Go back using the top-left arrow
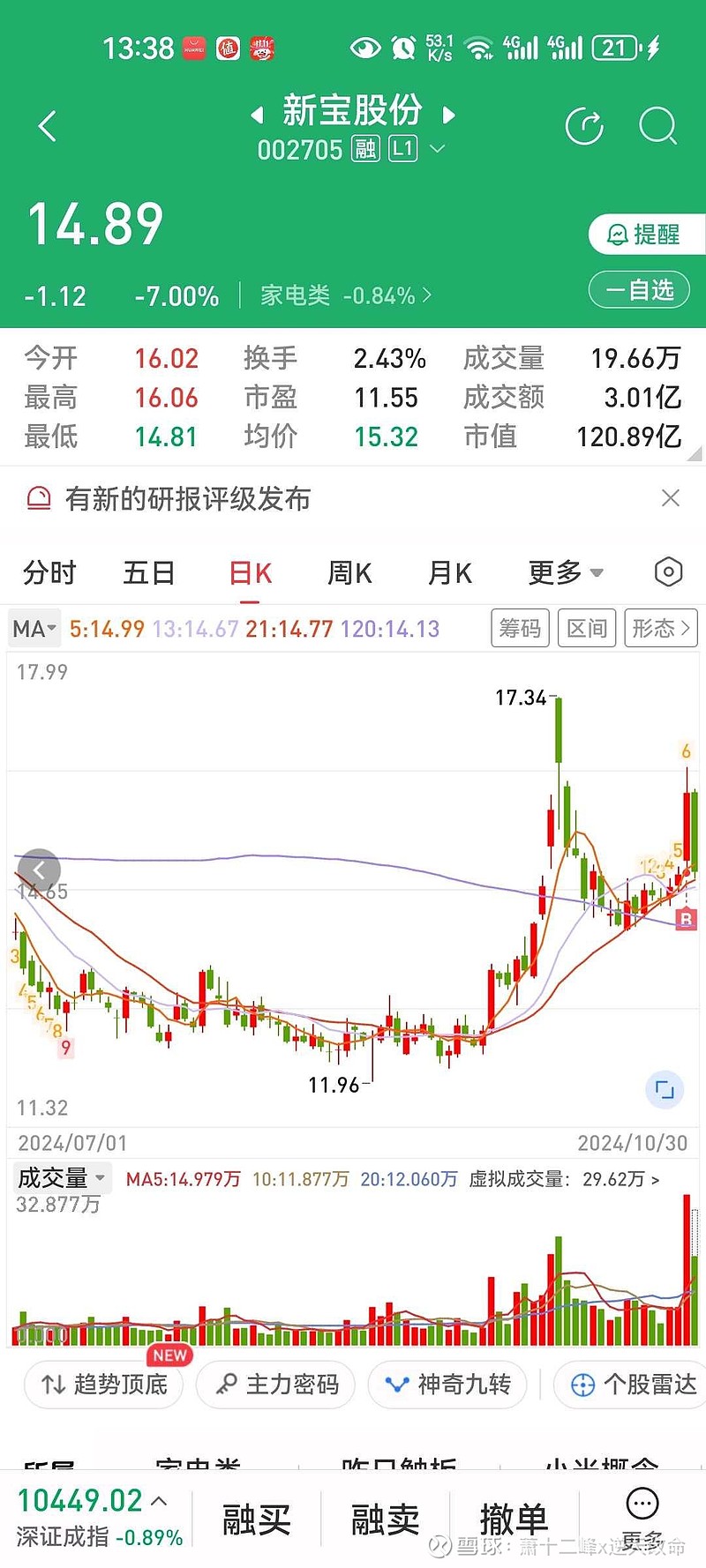The width and height of the screenshot is (706, 1568). pos(48,126)
